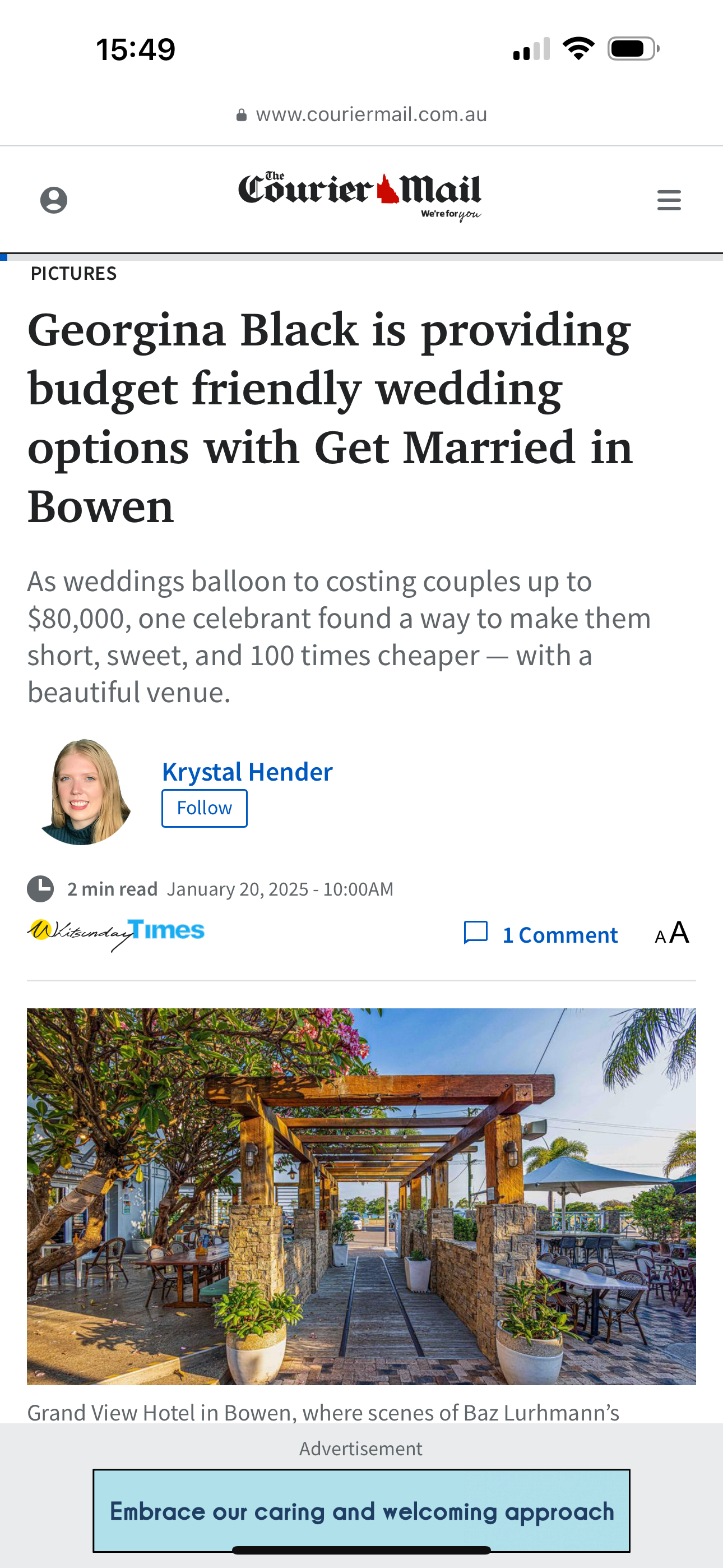Open the PICTURES section label
Image resolution: width=723 pixels, height=1568 pixels.
[x=73, y=273]
